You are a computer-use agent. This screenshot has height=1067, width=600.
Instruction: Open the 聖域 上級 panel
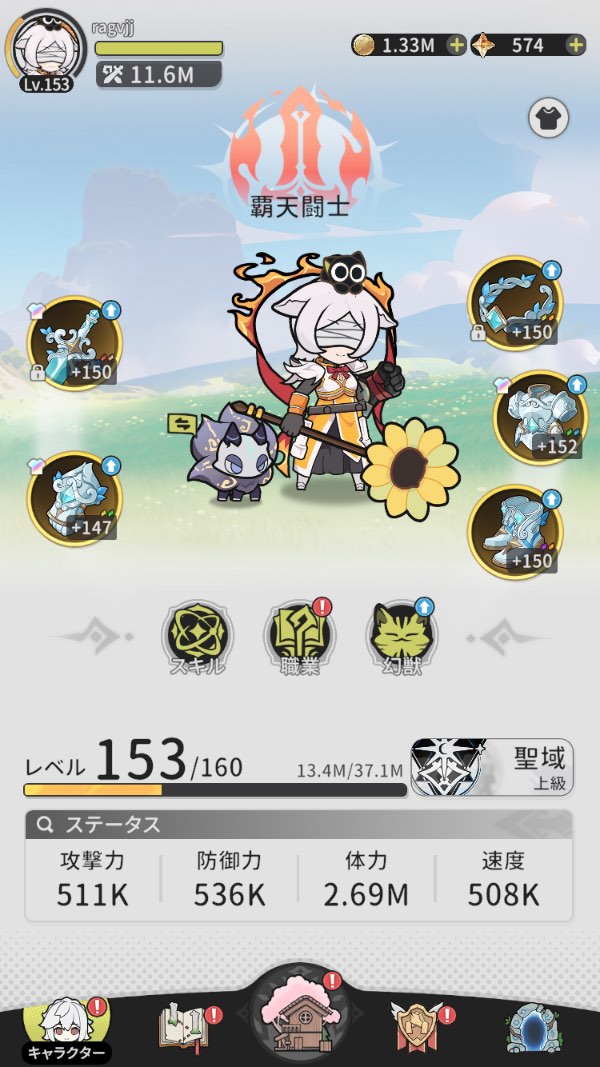point(492,768)
